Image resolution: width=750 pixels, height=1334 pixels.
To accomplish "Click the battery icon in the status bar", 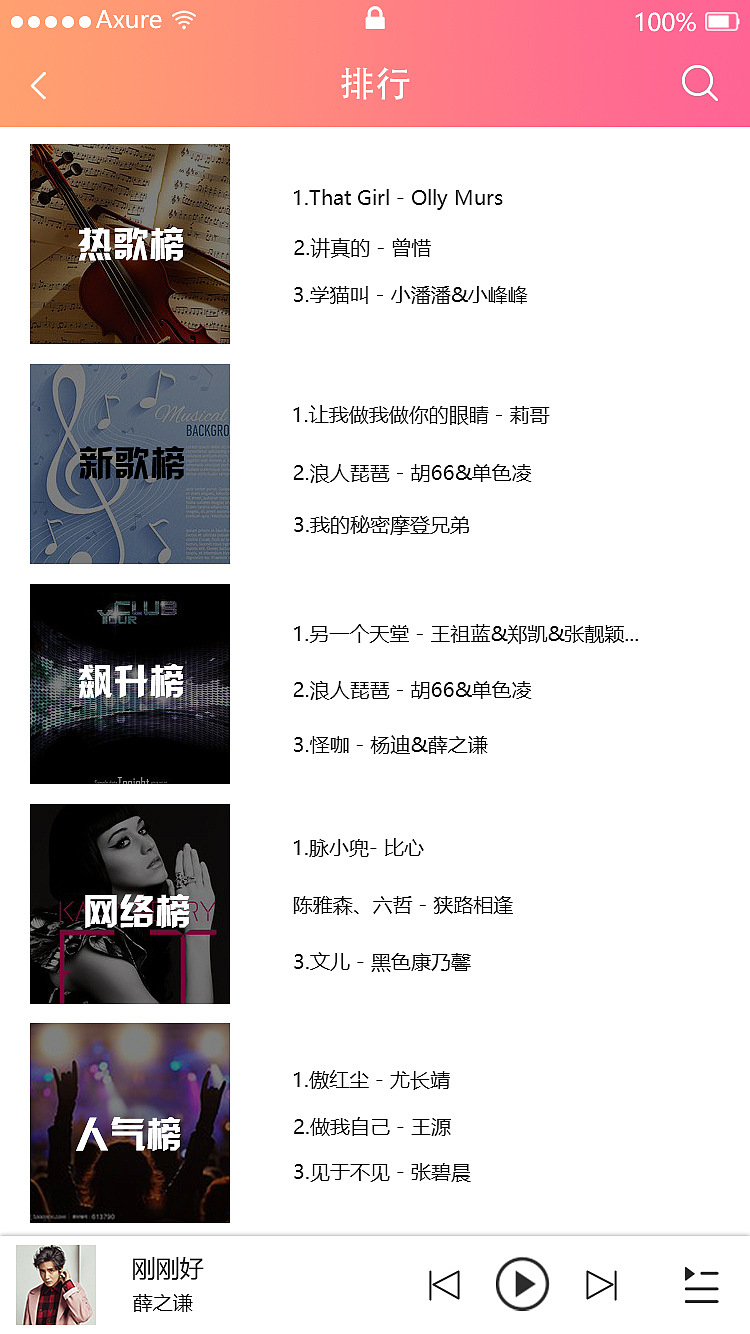I will point(722,21).
